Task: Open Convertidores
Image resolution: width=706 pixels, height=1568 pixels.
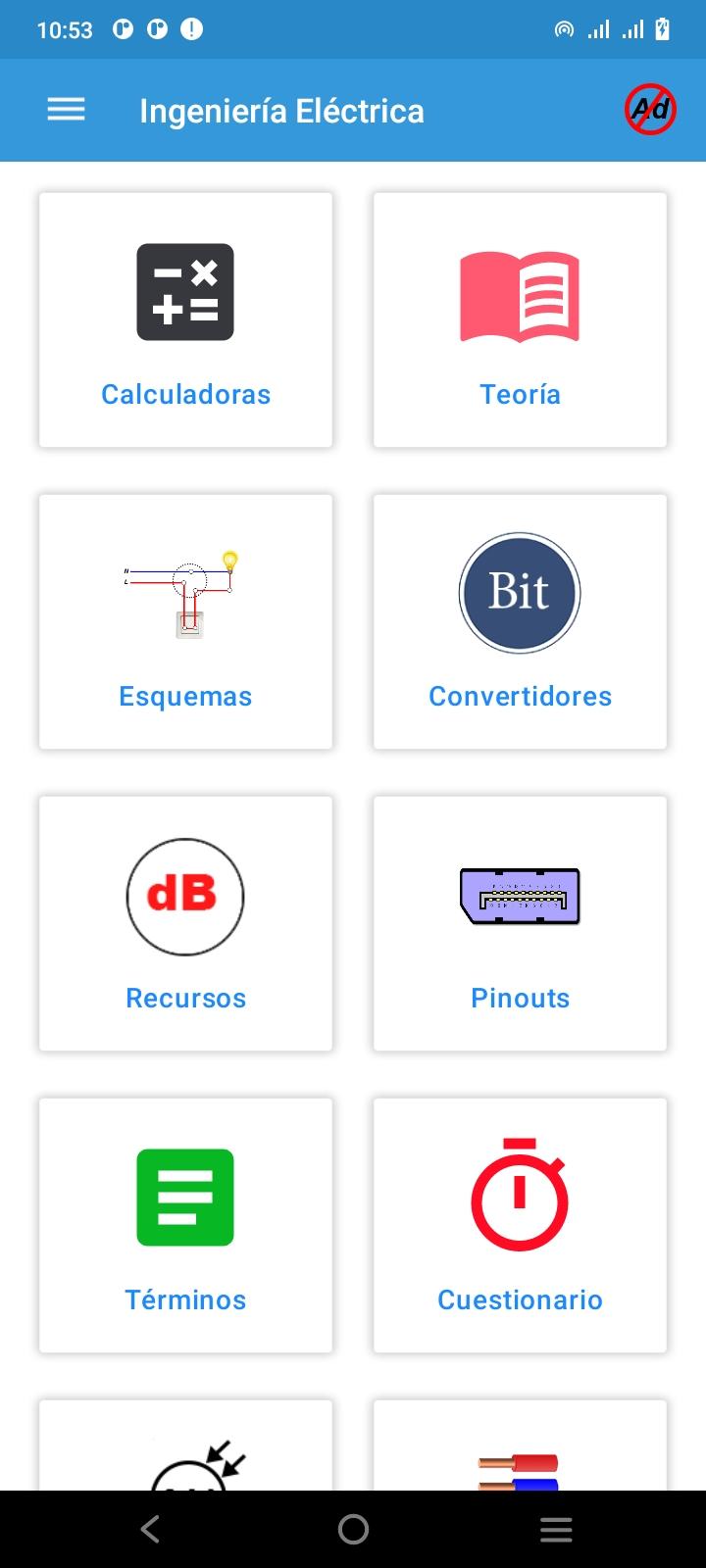Action: (x=520, y=622)
